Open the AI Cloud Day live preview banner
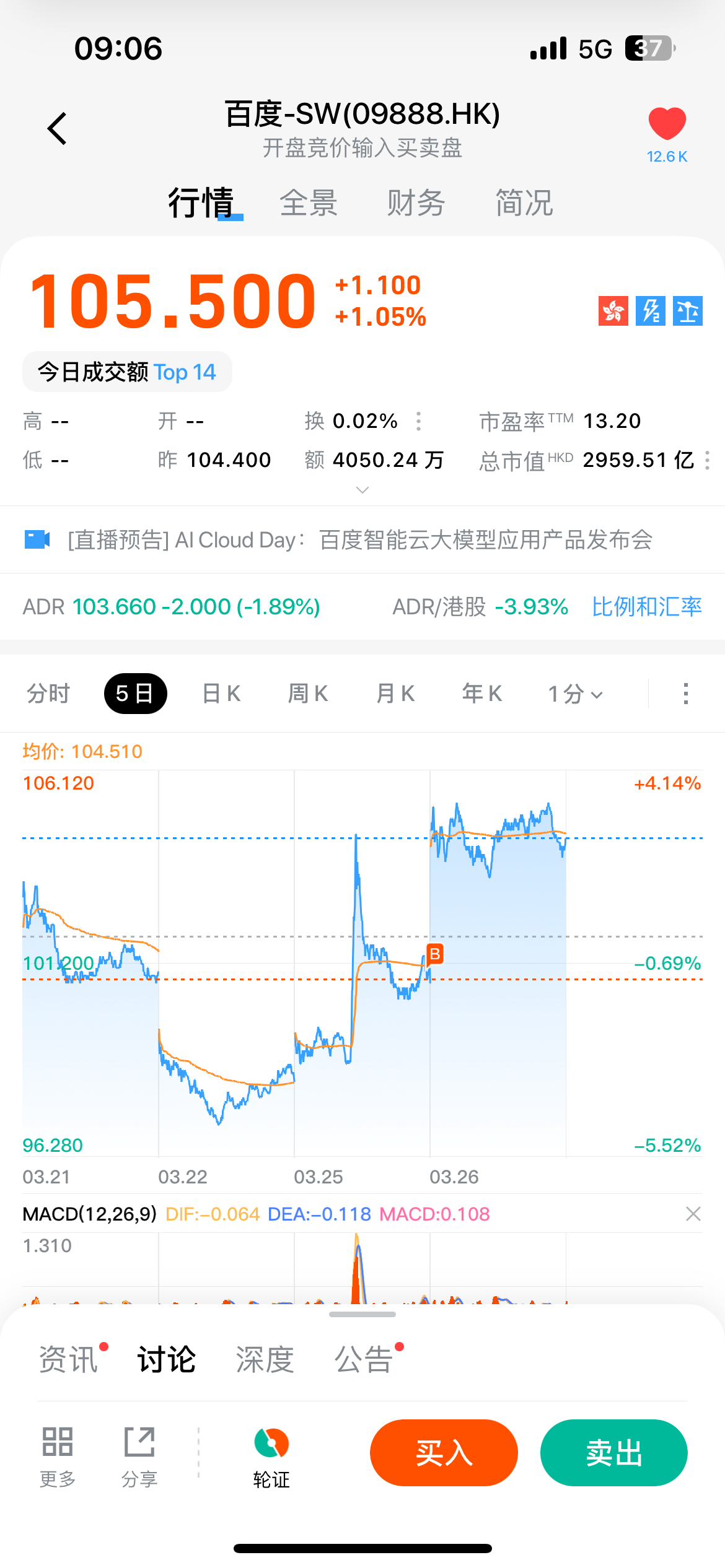The image size is (725, 1568). (x=359, y=540)
